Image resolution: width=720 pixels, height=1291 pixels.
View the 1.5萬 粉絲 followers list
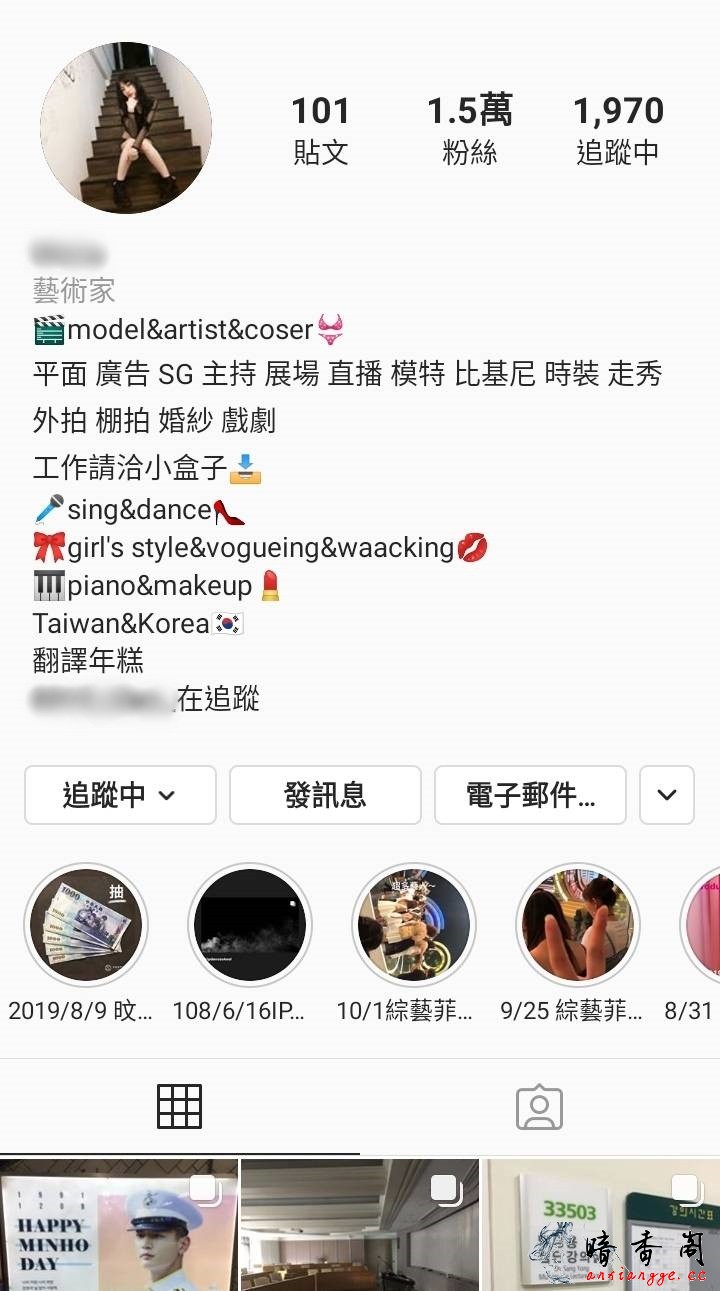[x=469, y=130]
